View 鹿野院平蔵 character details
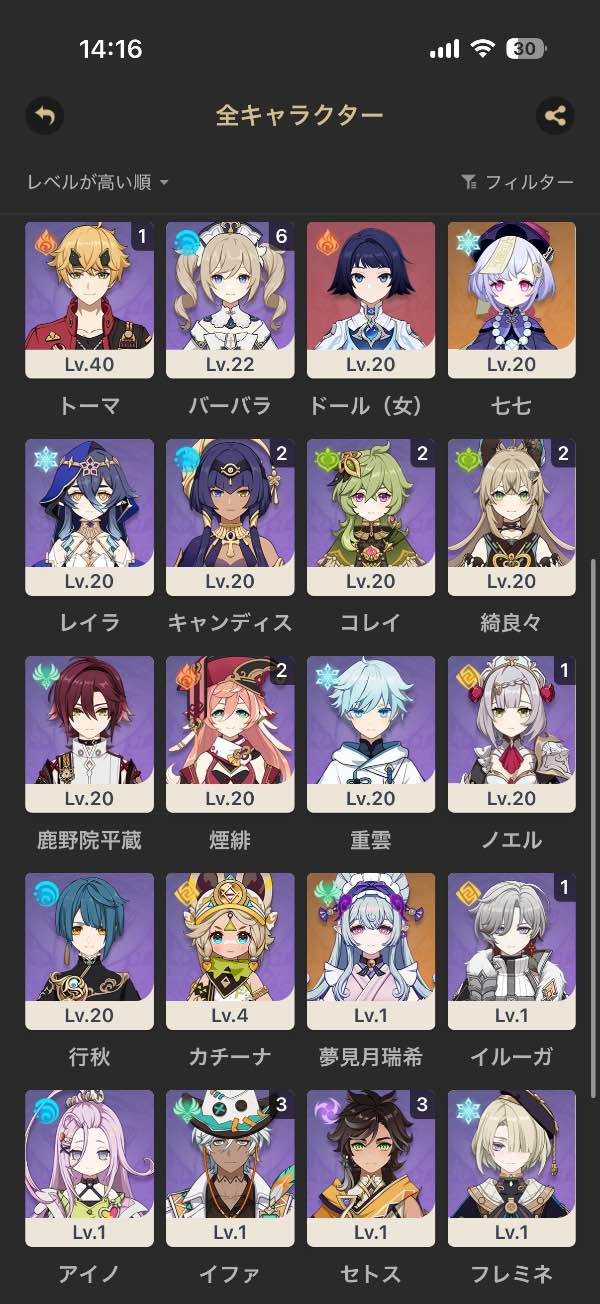 89,734
